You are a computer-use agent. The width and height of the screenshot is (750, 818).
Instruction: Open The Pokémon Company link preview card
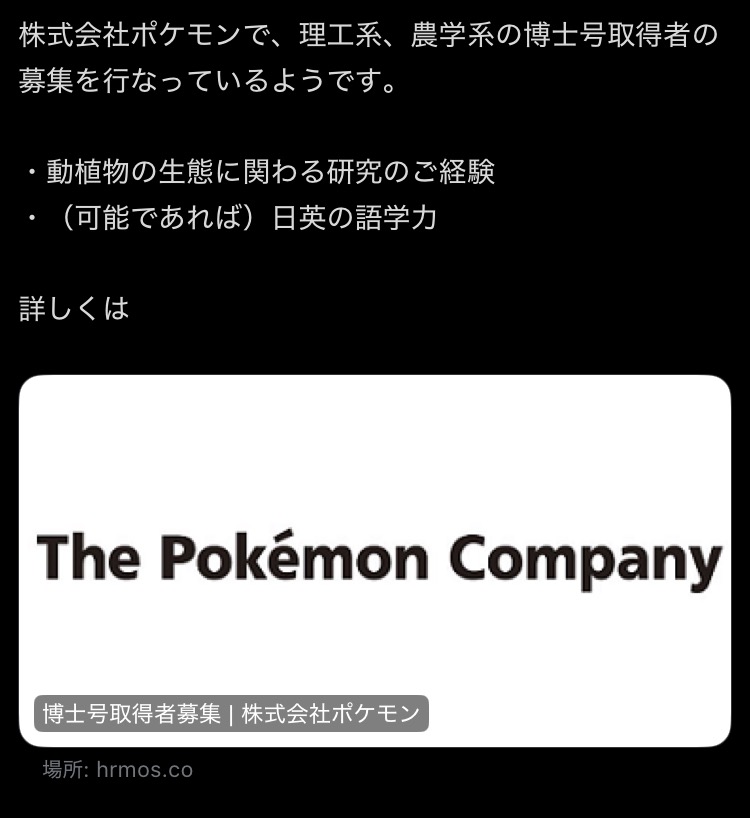tap(375, 560)
